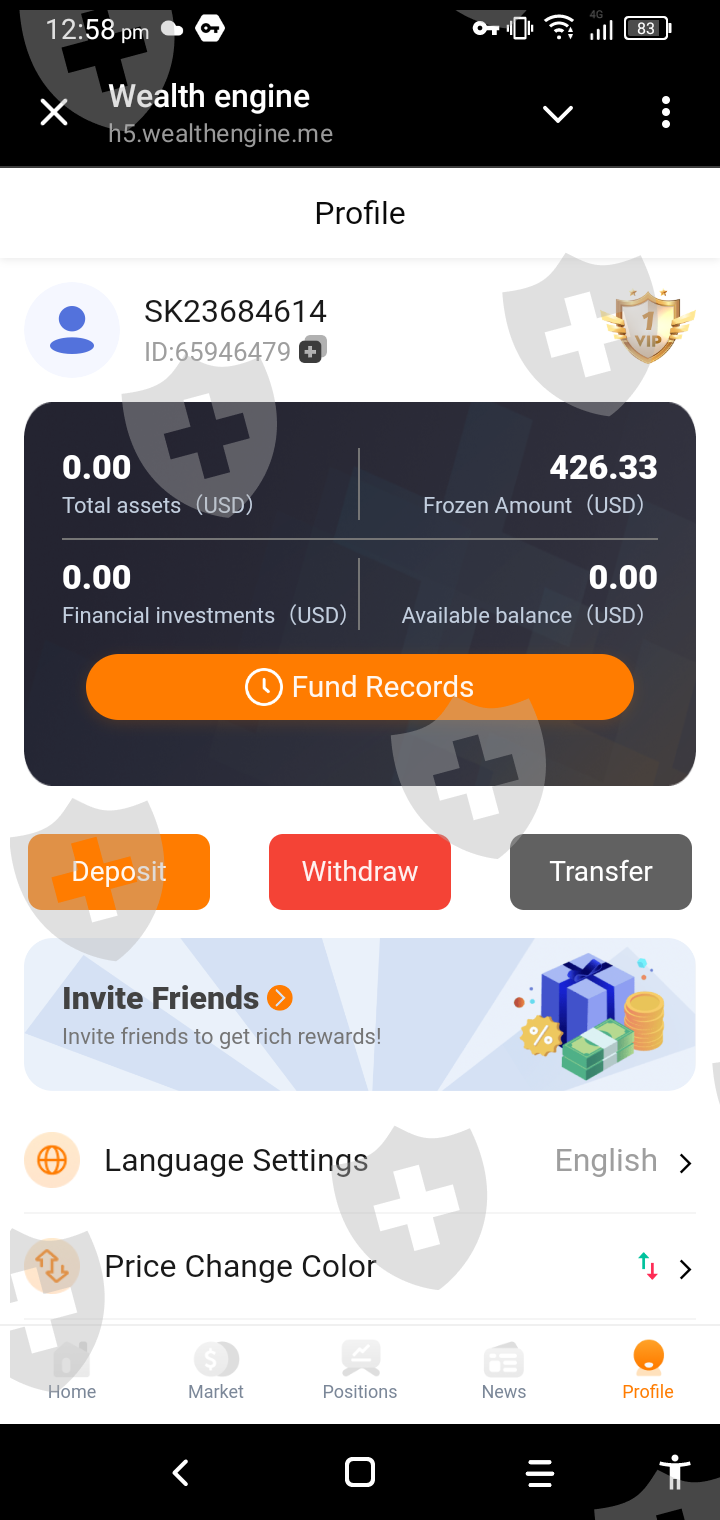Open Fund Records
720x1520 pixels.
[360, 687]
